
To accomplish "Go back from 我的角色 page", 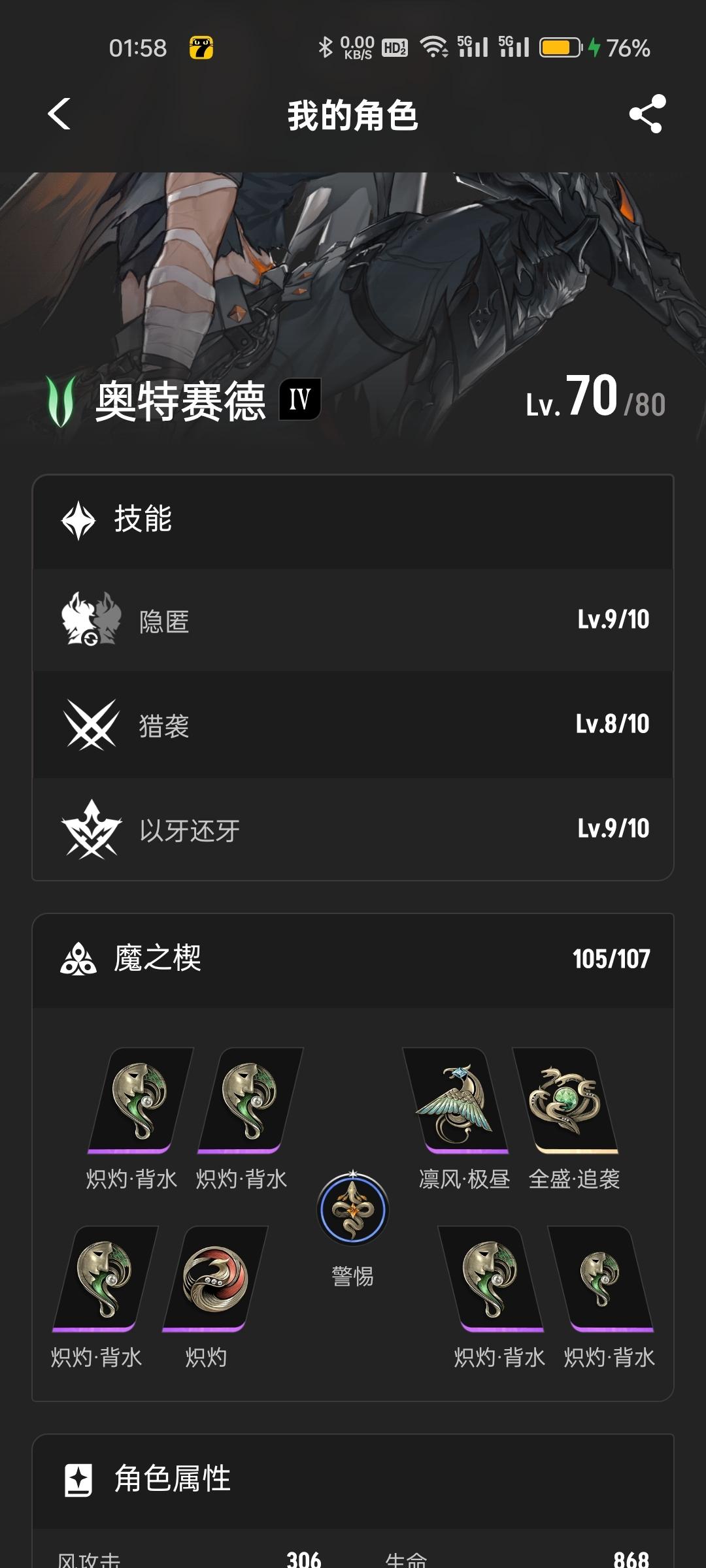I will tap(59, 114).
